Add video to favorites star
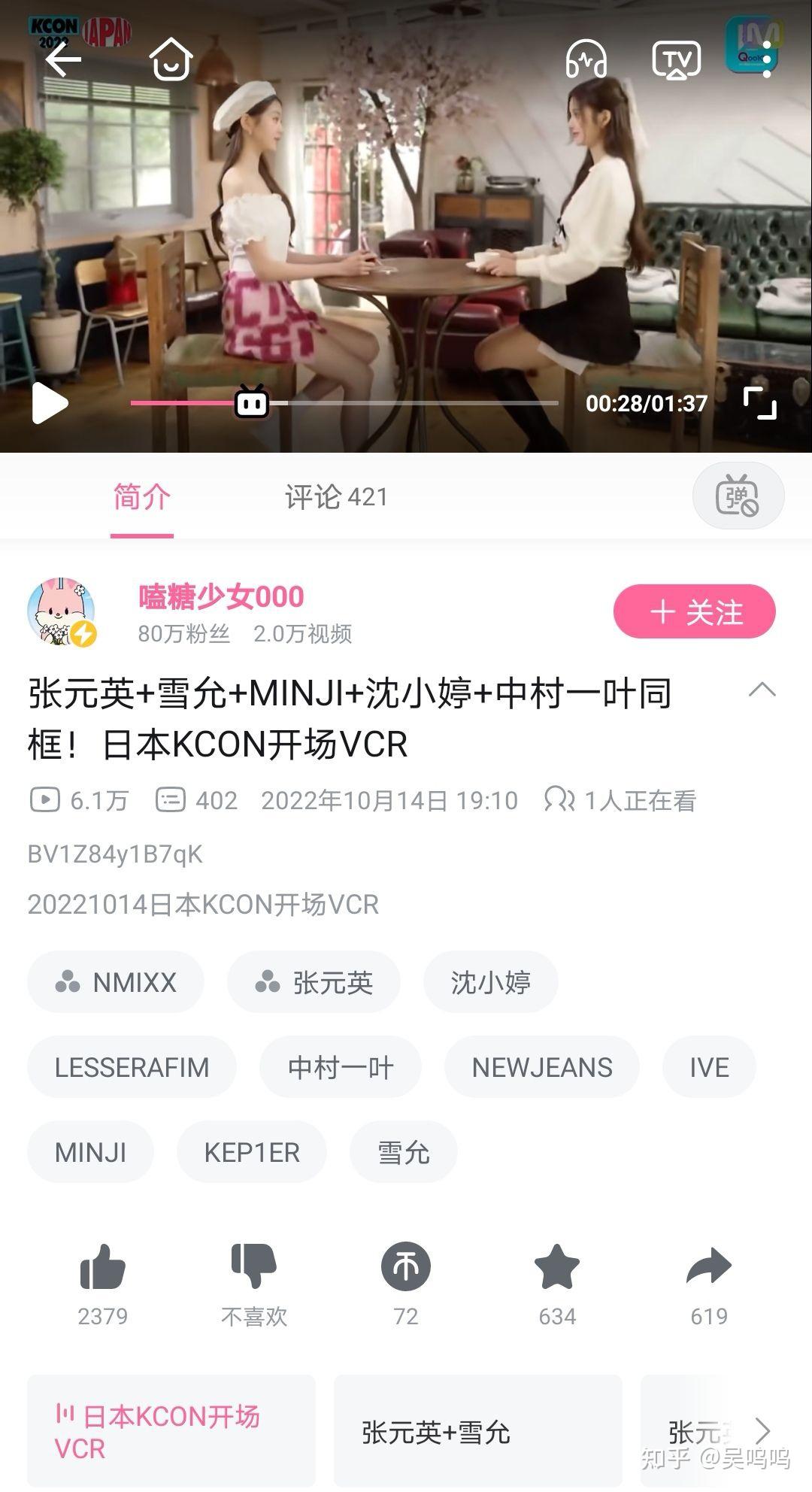The image size is (812, 1492). tap(557, 1268)
